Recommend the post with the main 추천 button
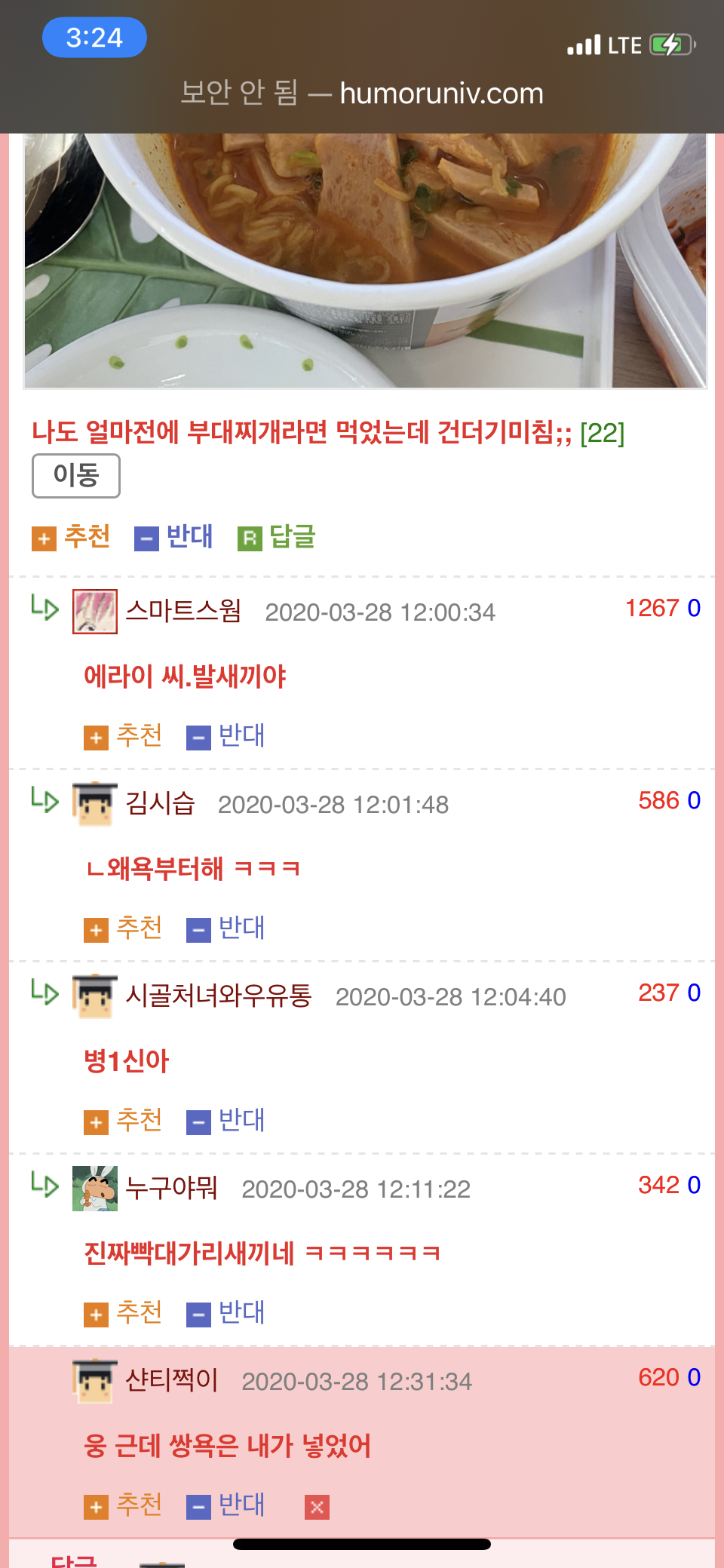724x1568 pixels. tap(72, 537)
